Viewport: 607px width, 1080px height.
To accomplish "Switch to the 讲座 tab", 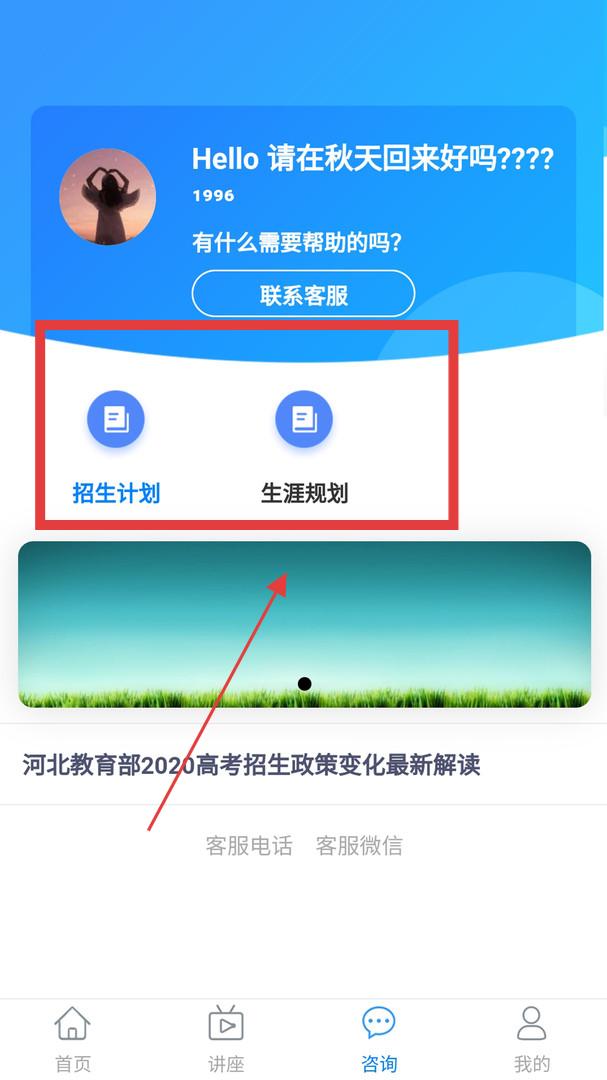I will tap(226, 1040).
